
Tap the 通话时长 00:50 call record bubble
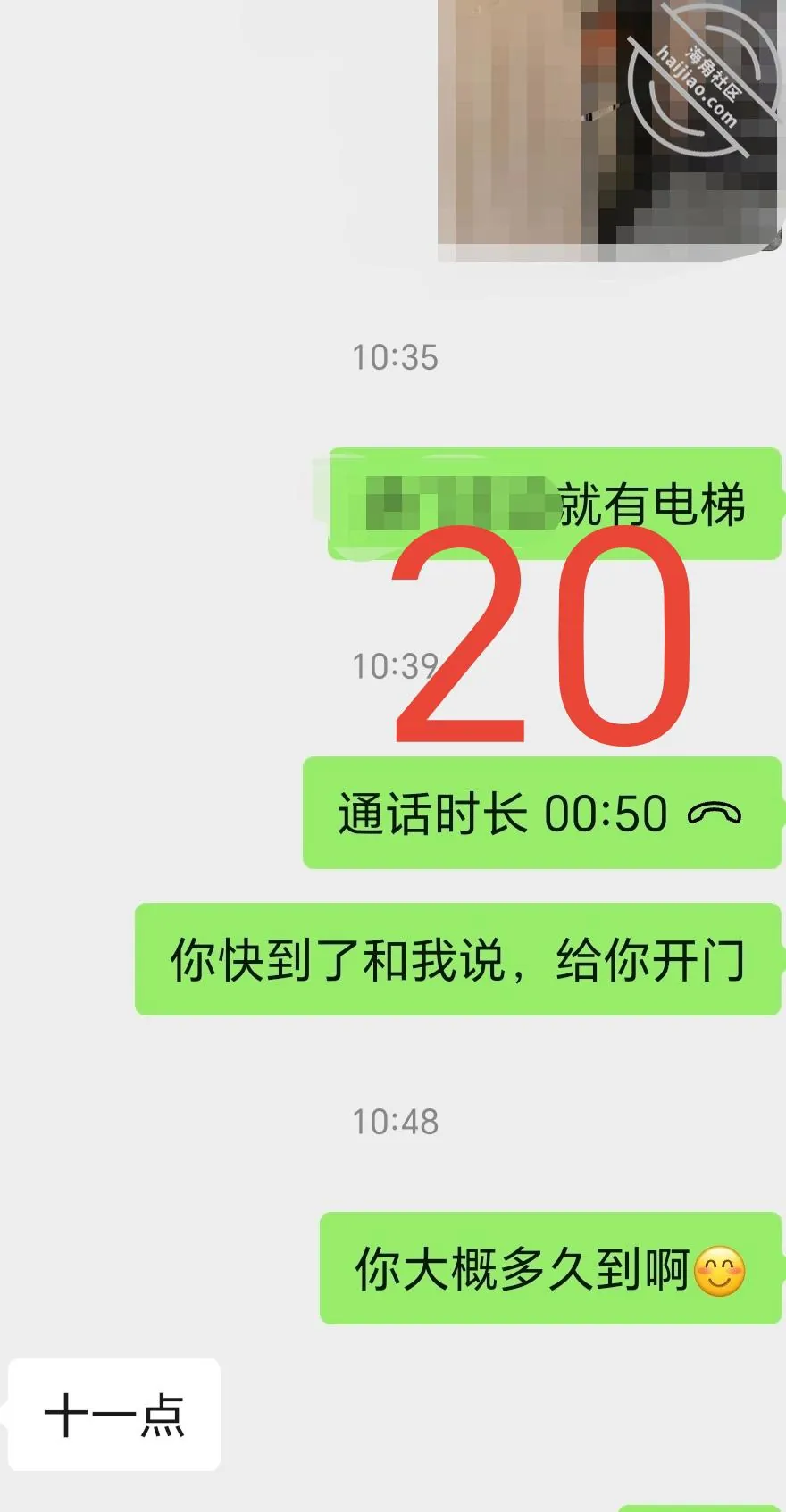coord(541,813)
